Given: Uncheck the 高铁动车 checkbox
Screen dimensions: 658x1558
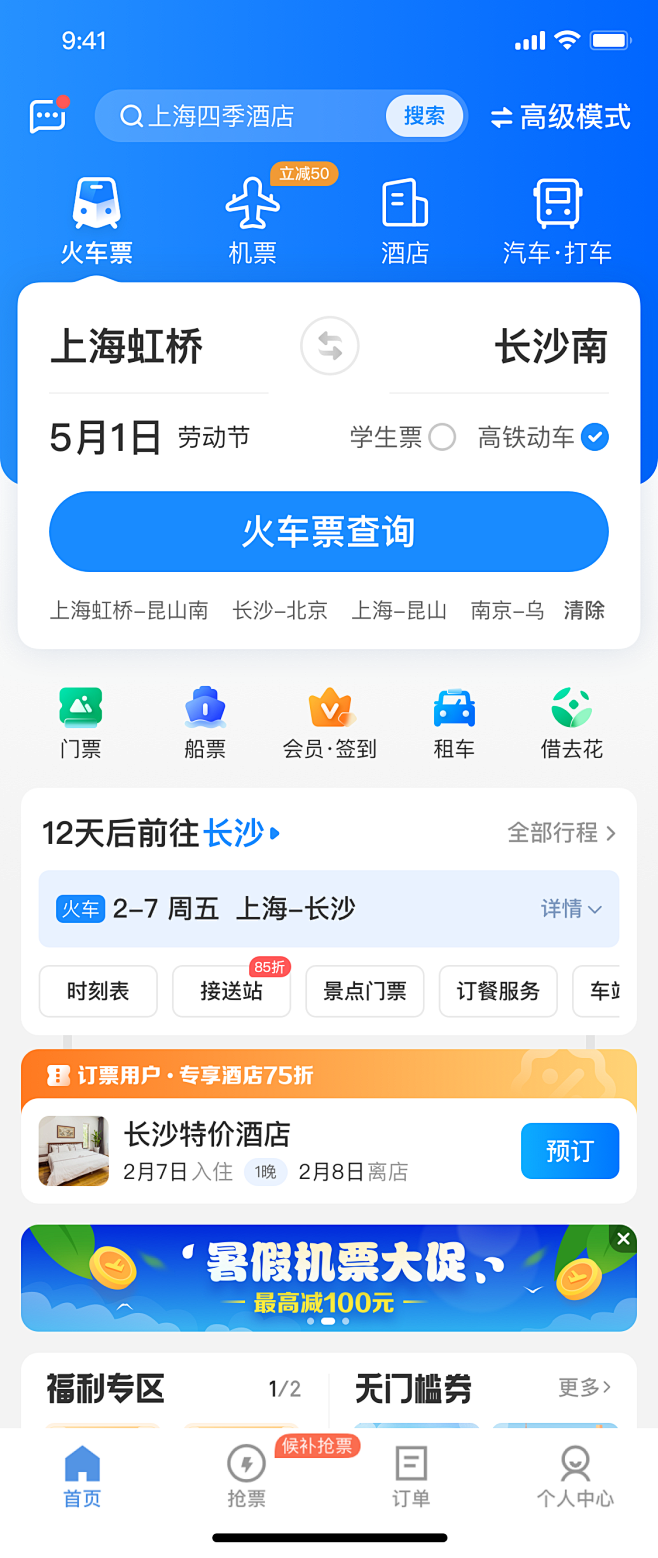Looking at the screenshot, I should click(x=595, y=437).
